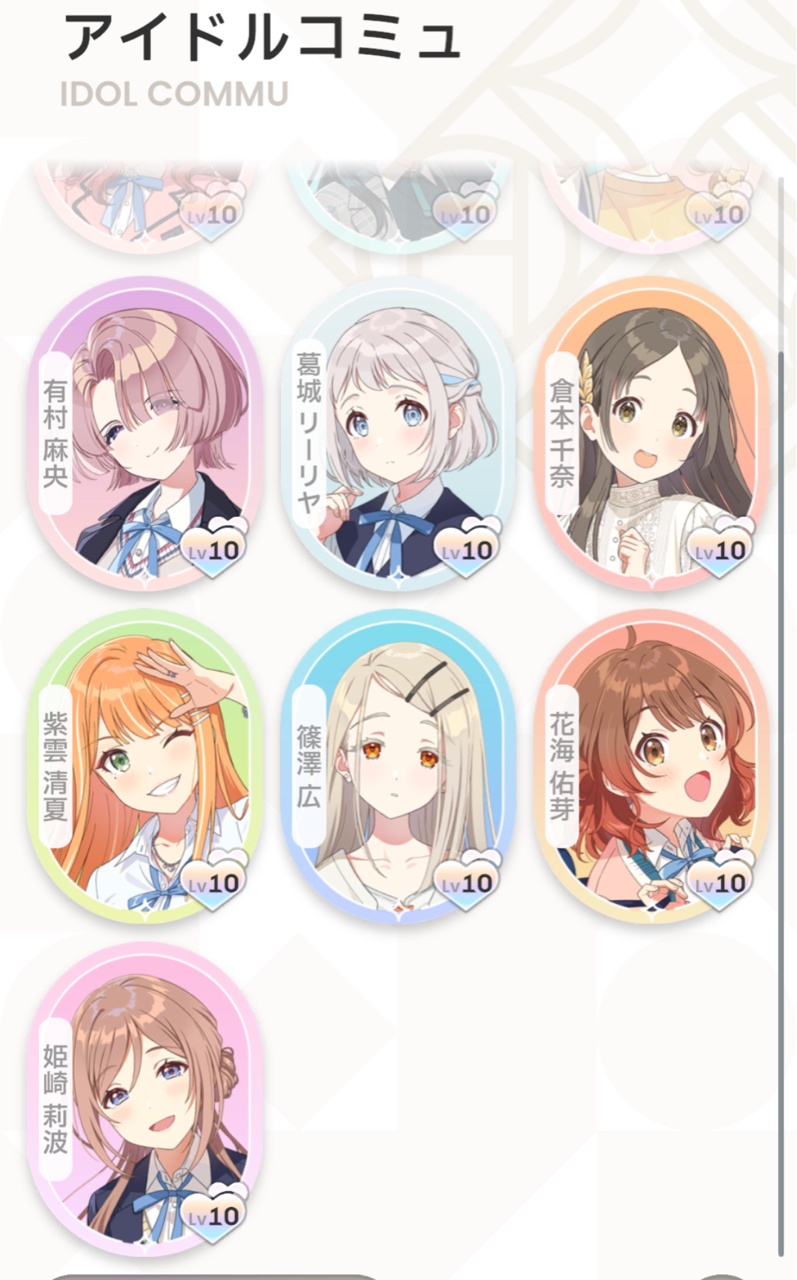Tap the 紫雲清夏 idol card
Image resolution: width=797 pixels, height=1280 pixels.
click(145, 768)
